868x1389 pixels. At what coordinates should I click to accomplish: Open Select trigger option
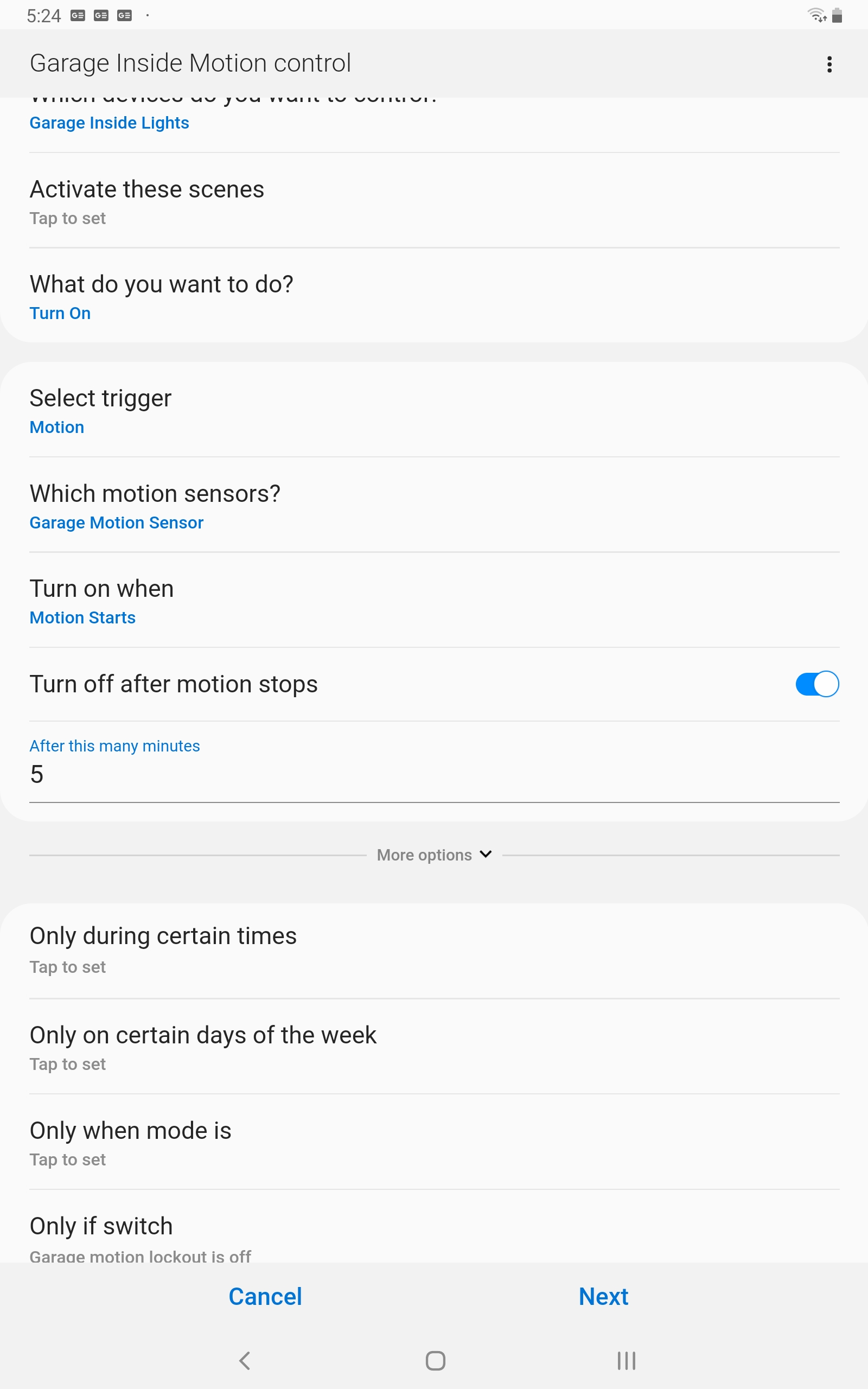pos(434,410)
